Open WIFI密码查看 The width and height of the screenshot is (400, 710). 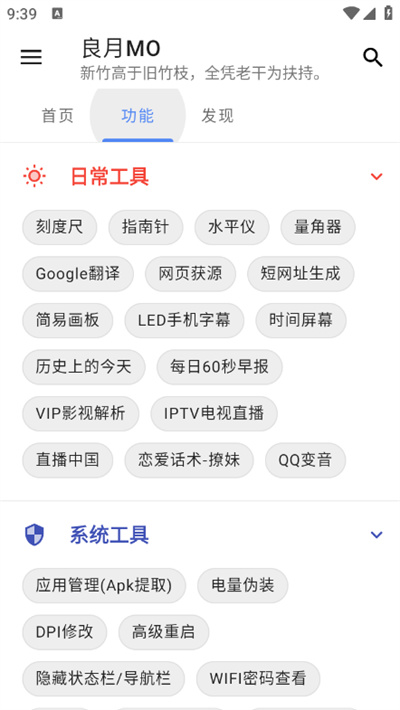(x=258, y=679)
